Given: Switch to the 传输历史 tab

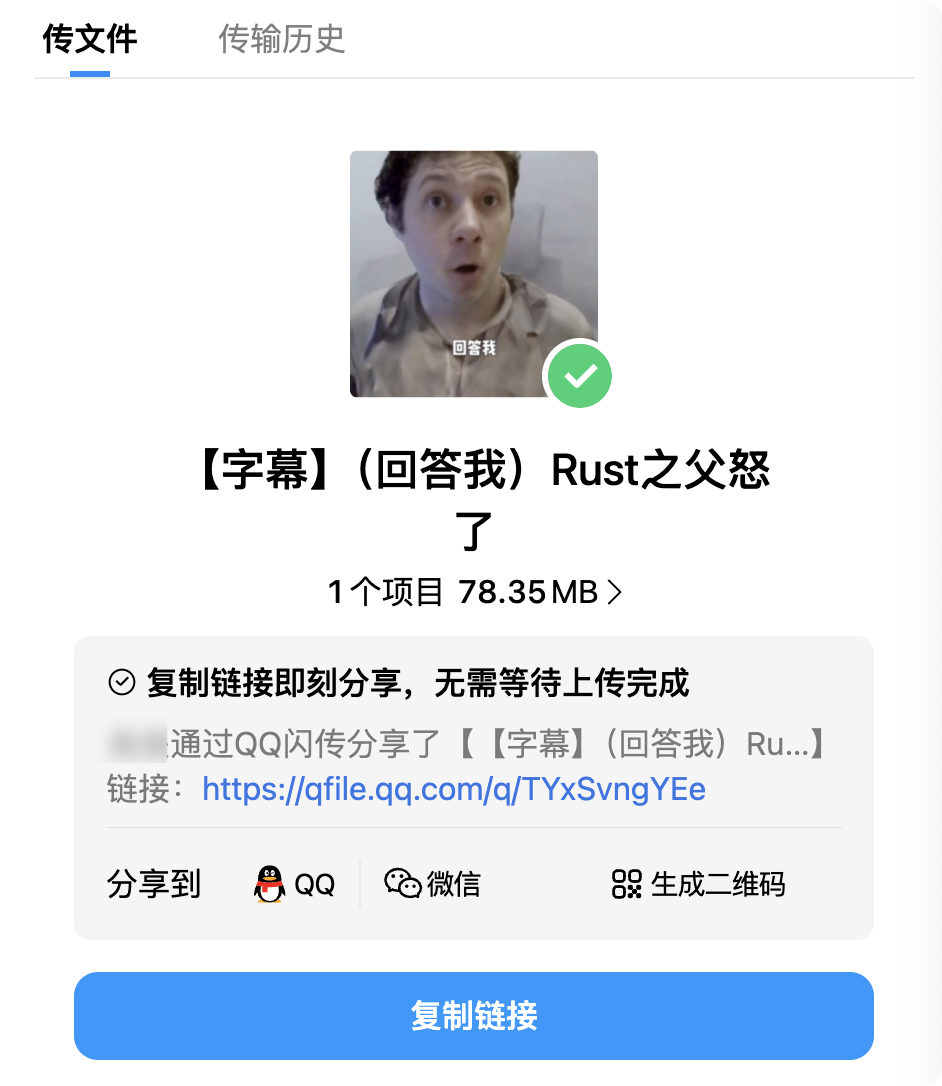Looking at the screenshot, I should [x=281, y=39].
